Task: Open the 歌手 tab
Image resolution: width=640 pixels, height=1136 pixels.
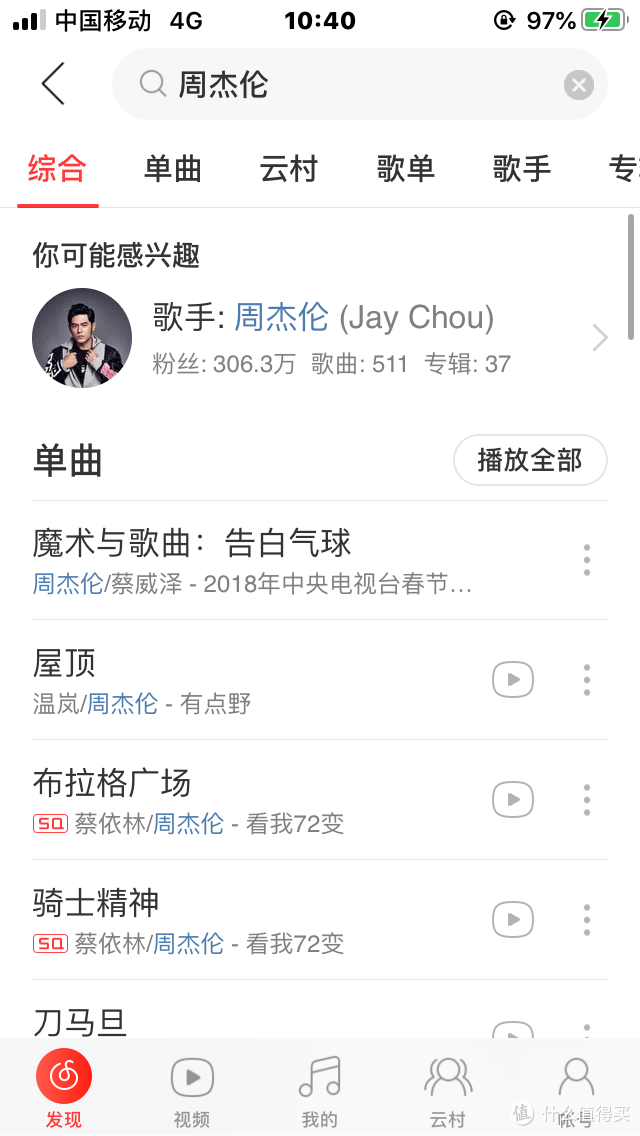Action: [521, 169]
